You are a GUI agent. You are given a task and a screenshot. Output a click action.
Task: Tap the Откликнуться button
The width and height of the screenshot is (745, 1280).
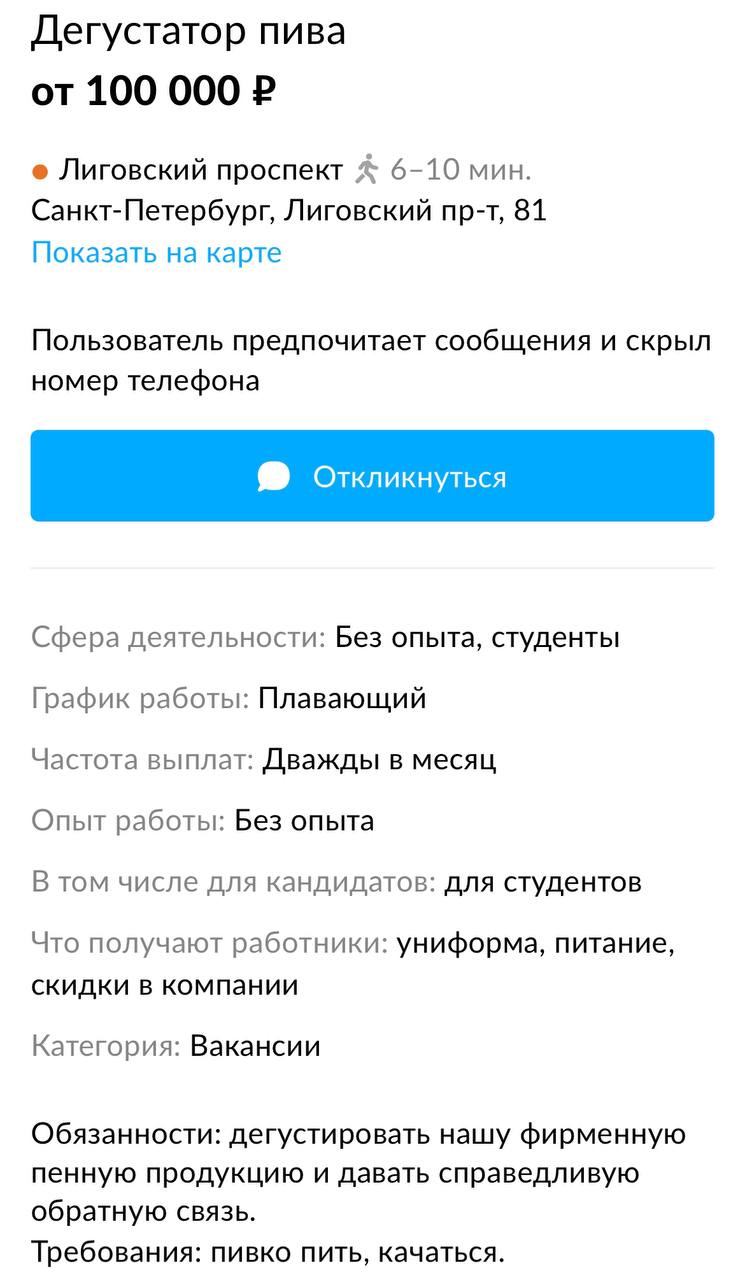(372, 476)
